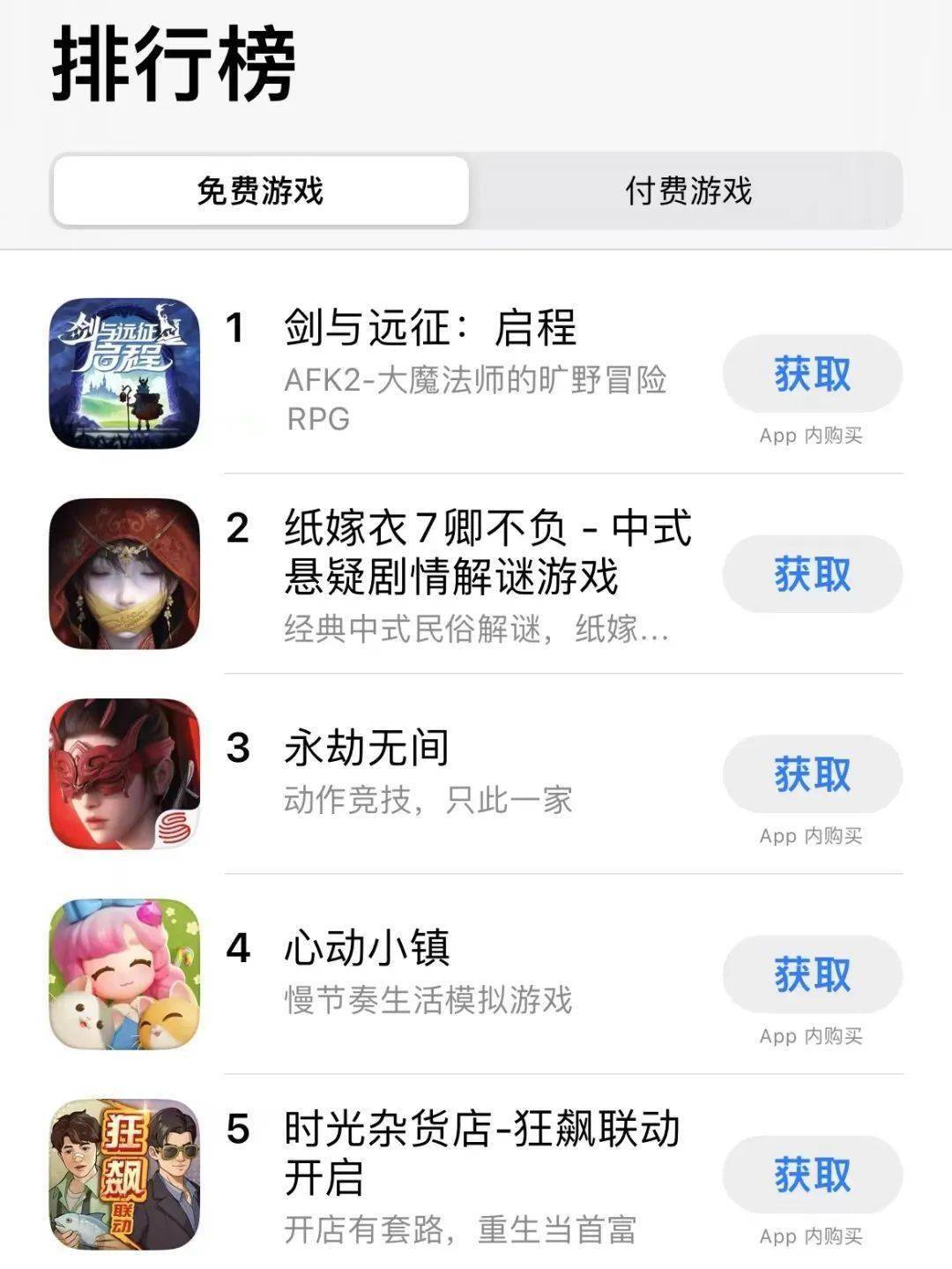Get 剑与远征：启程 with its 获取 button

click(x=812, y=374)
